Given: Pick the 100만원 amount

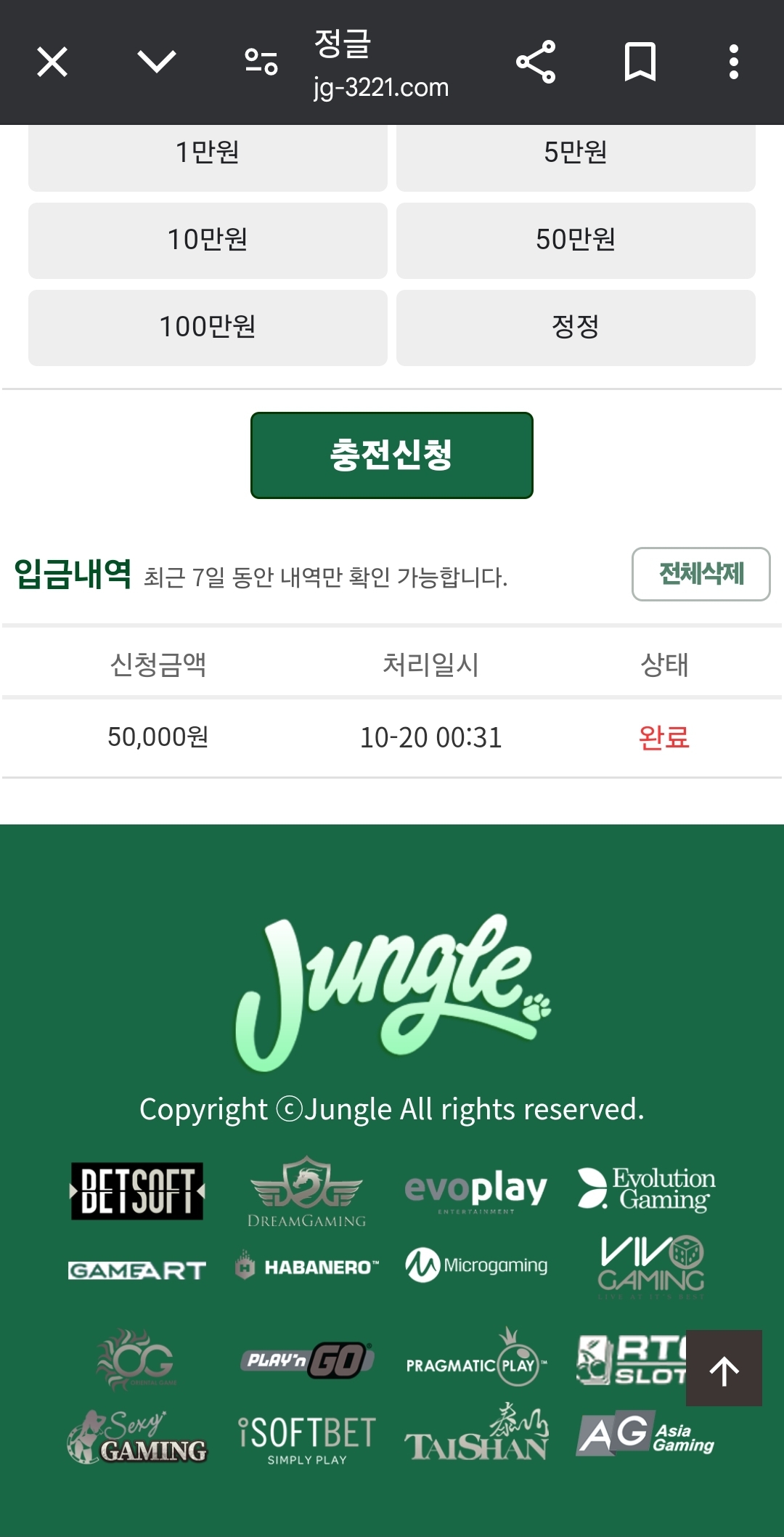Looking at the screenshot, I should tap(208, 328).
